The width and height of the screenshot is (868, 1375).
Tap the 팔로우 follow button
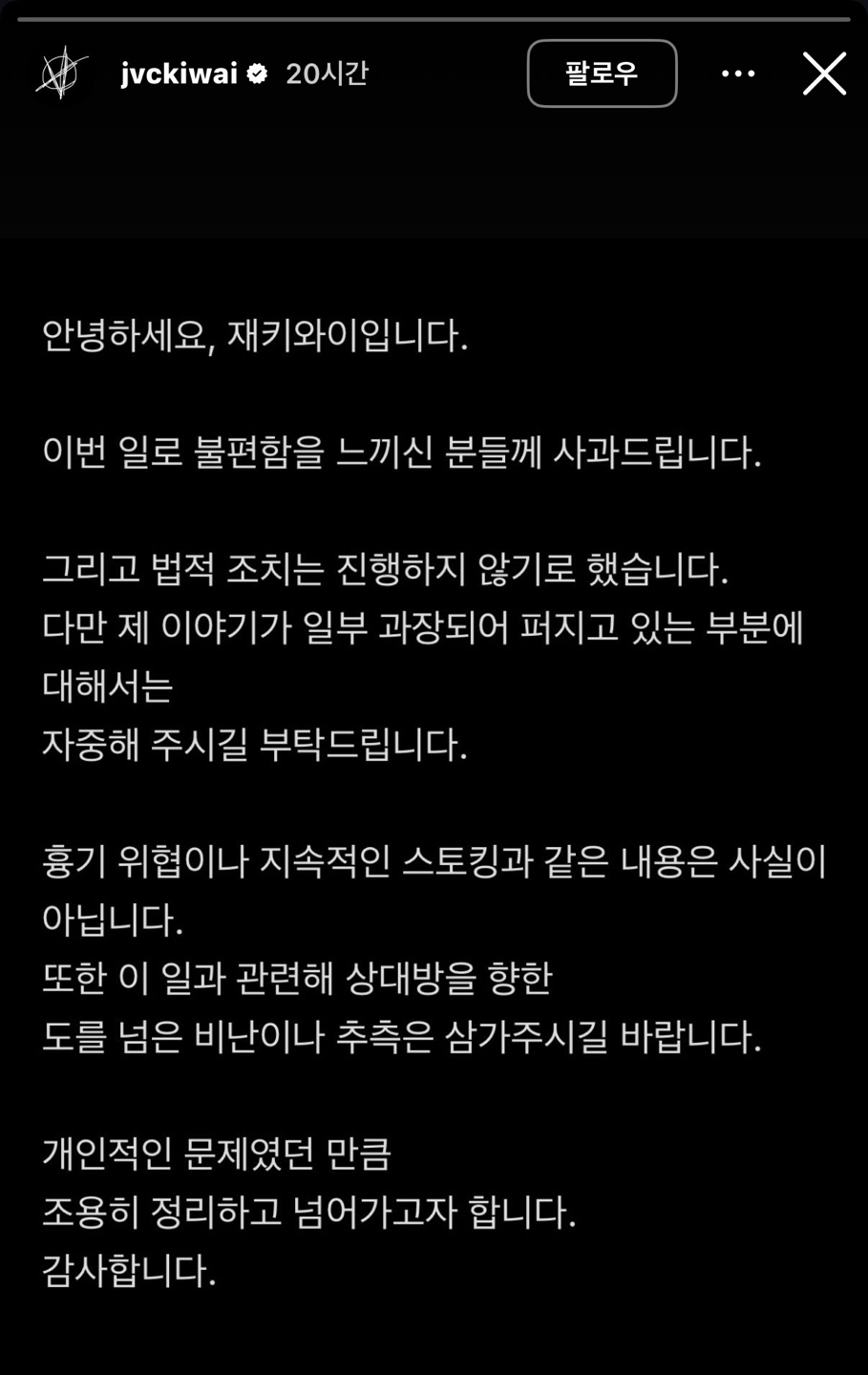pyautogui.click(x=602, y=74)
